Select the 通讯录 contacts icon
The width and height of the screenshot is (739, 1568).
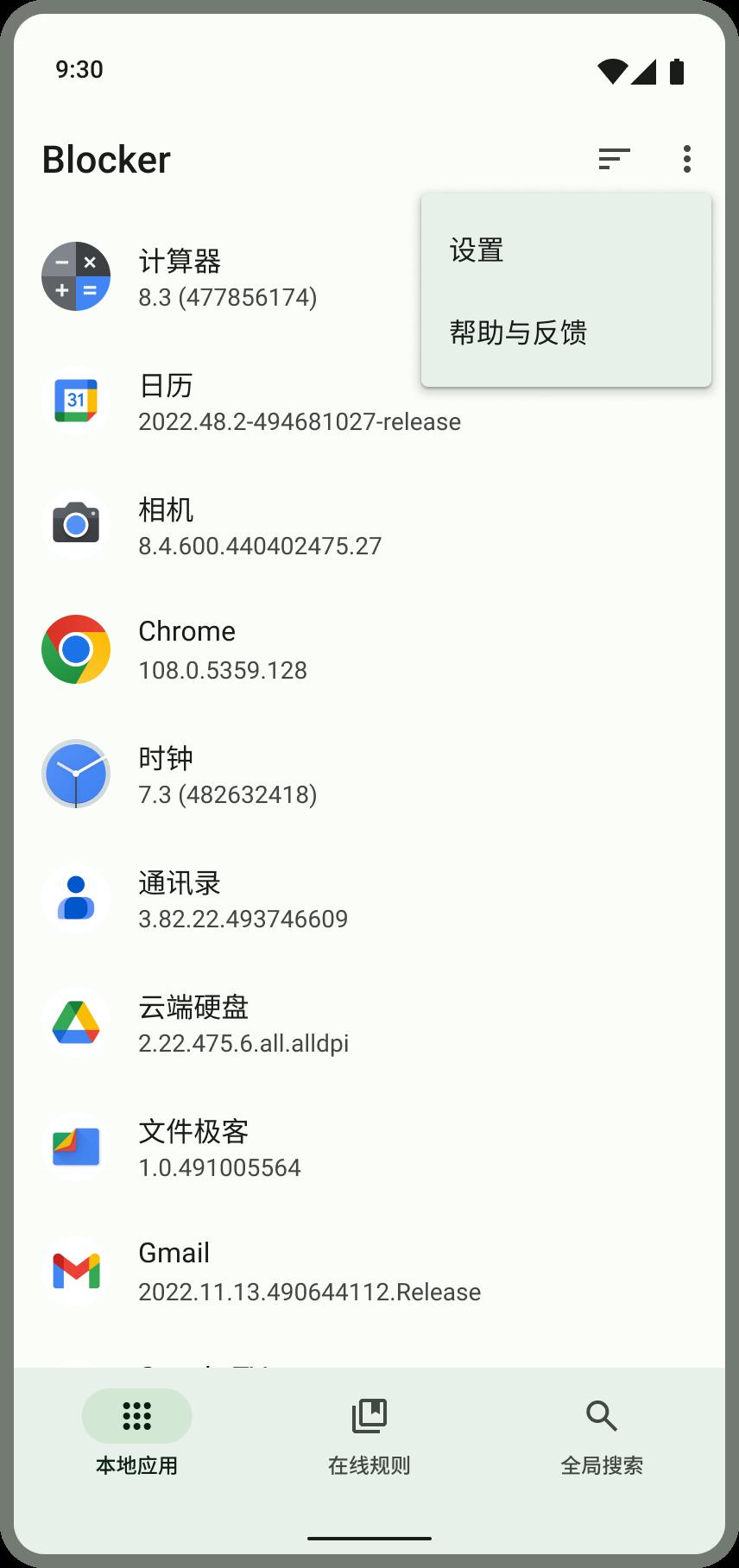coord(76,898)
